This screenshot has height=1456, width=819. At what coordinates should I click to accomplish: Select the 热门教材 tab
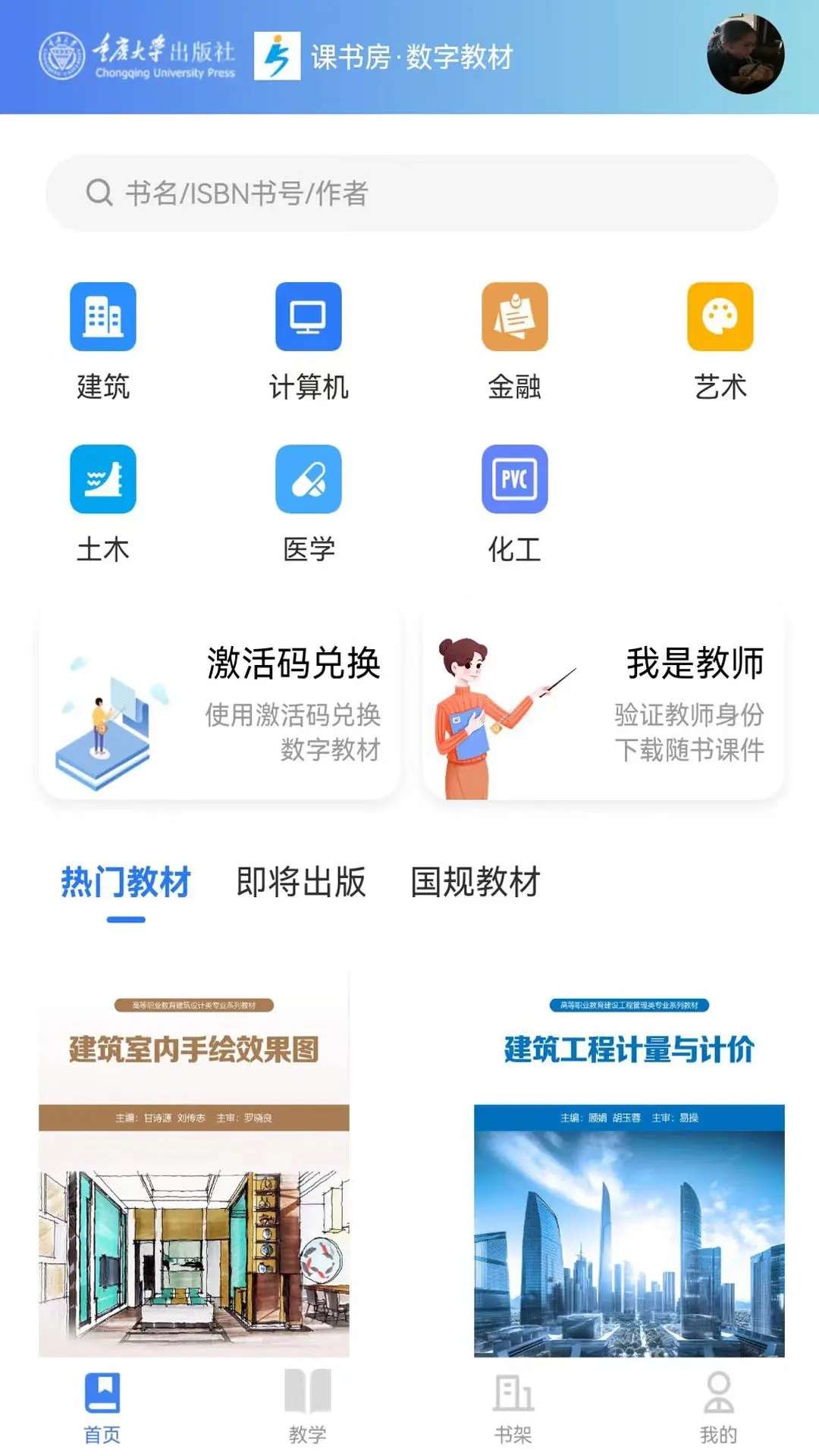(124, 882)
